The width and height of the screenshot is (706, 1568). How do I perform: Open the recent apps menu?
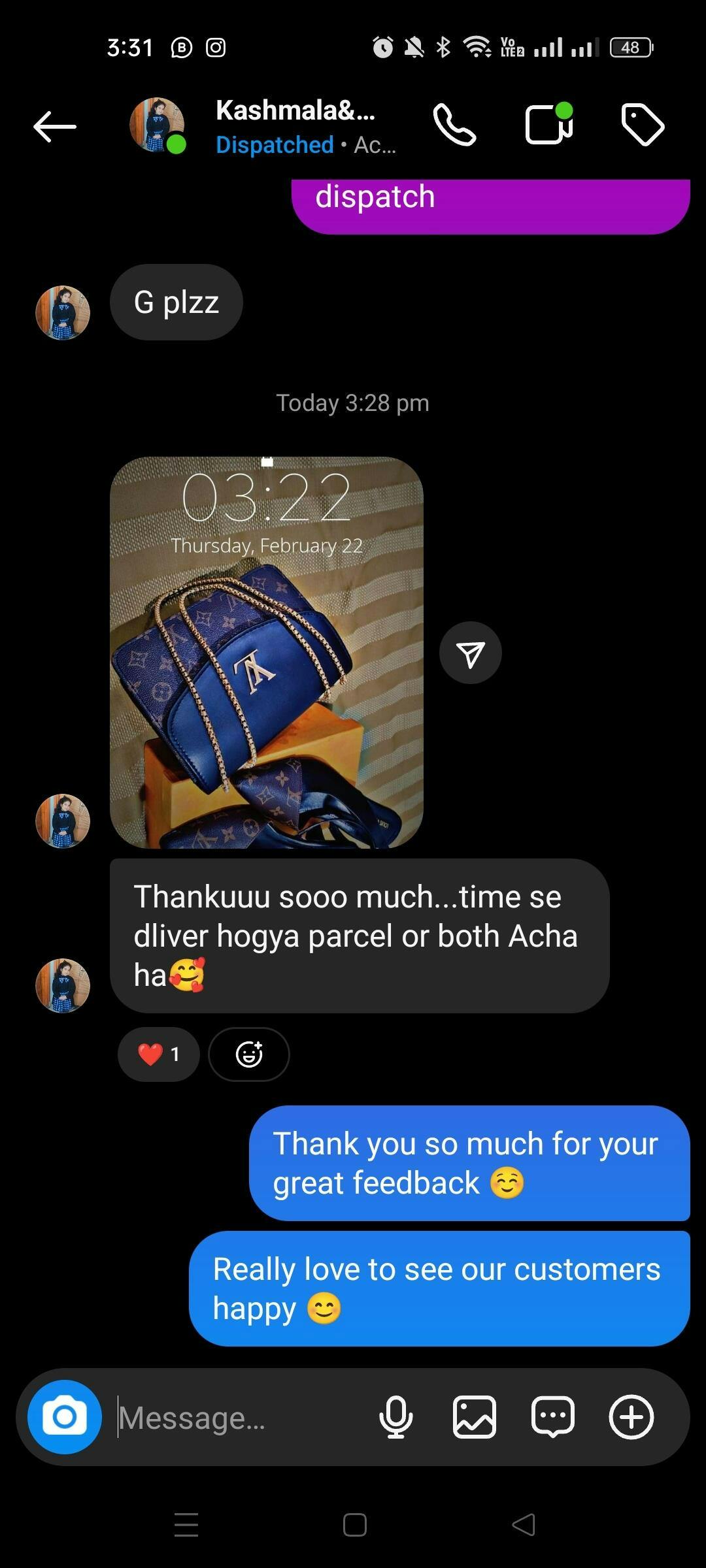click(186, 1525)
